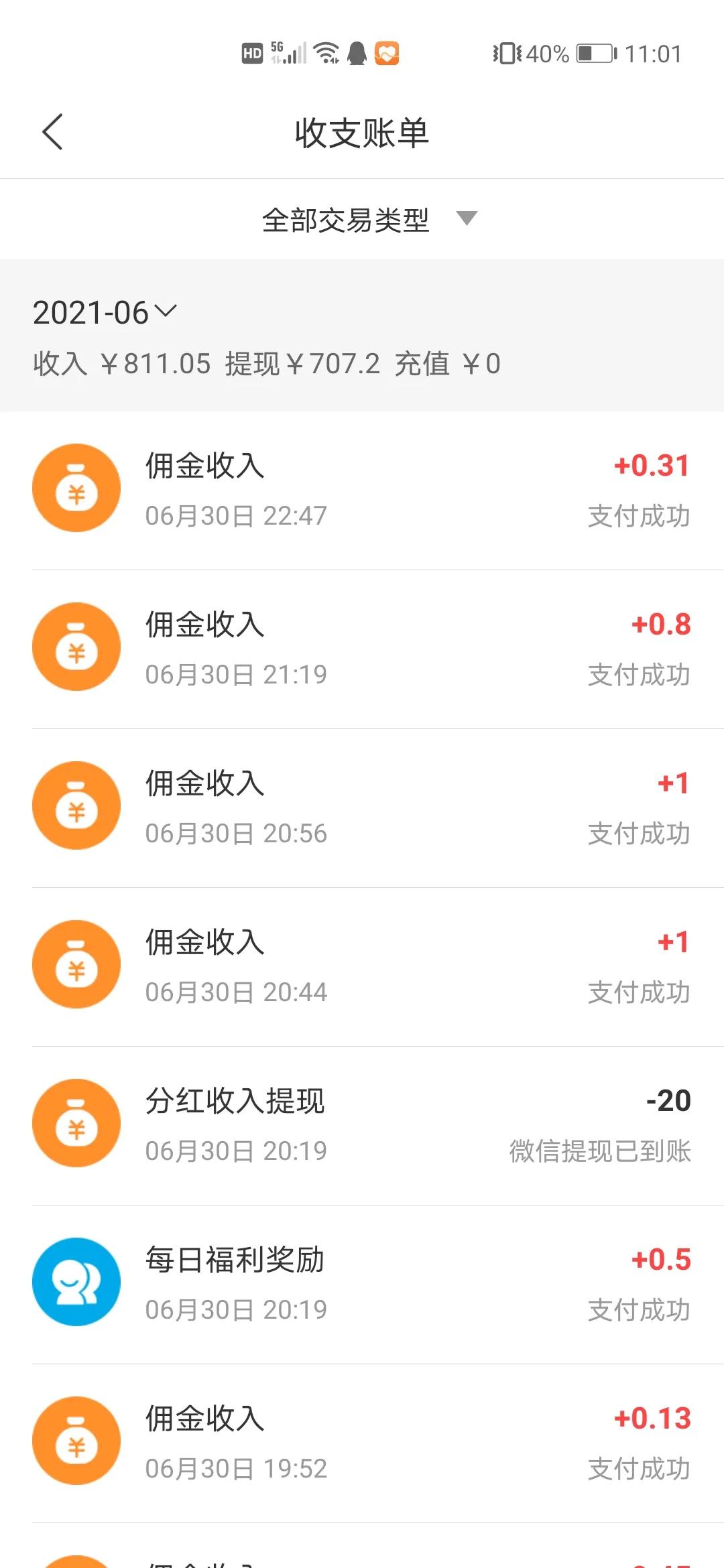Tap the money bag icon on the 20:44 row
This screenshot has width=724, height=1568.
point(76,964)
